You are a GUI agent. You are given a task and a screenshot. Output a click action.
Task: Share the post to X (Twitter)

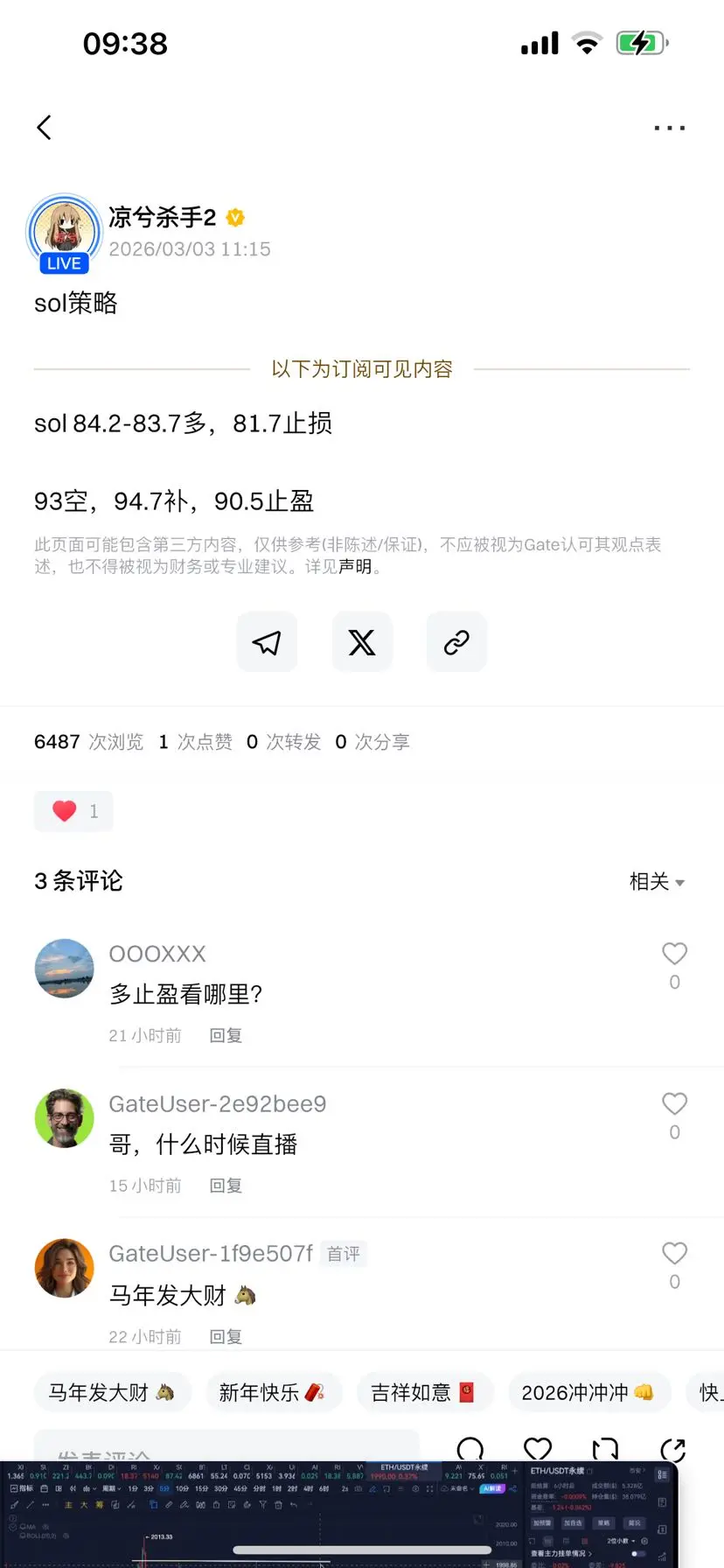361,641
